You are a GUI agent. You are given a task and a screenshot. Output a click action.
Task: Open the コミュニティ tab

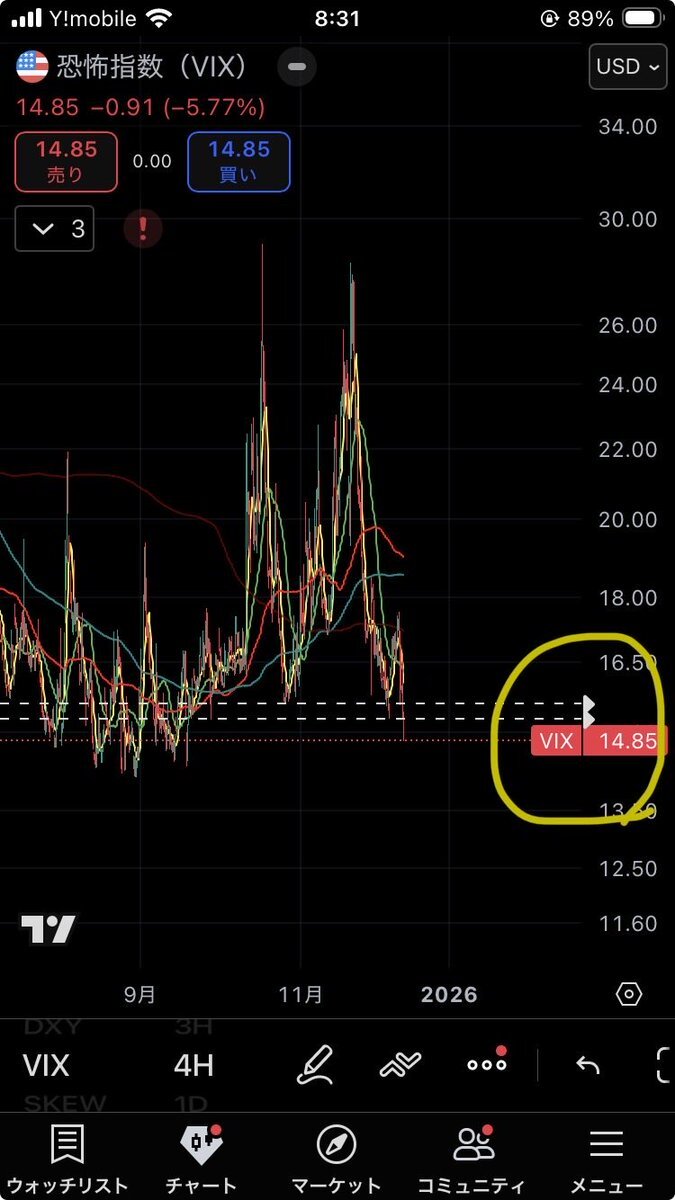[471, 1158]
